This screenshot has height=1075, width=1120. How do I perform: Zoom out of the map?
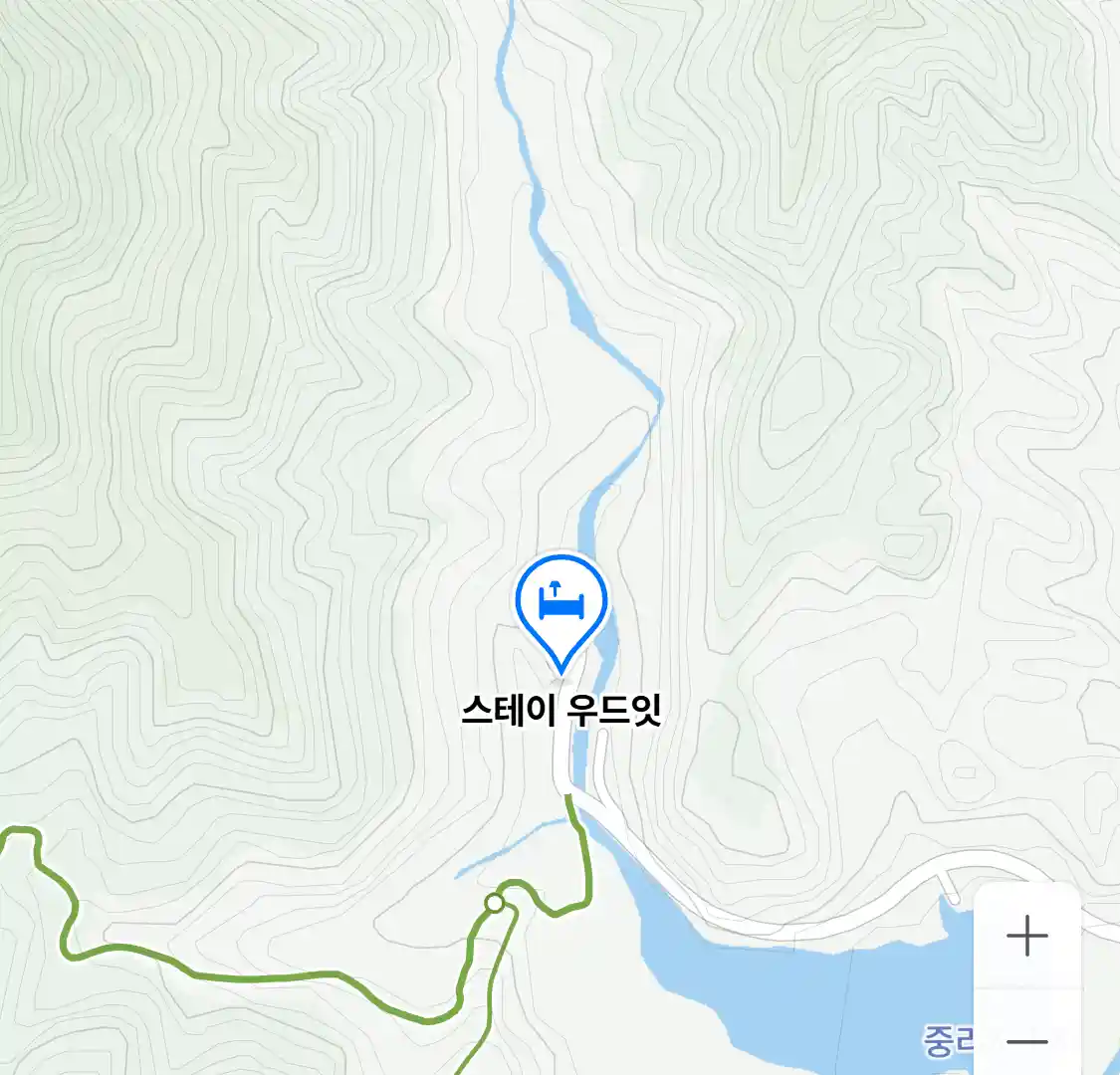[1026, 1041]
